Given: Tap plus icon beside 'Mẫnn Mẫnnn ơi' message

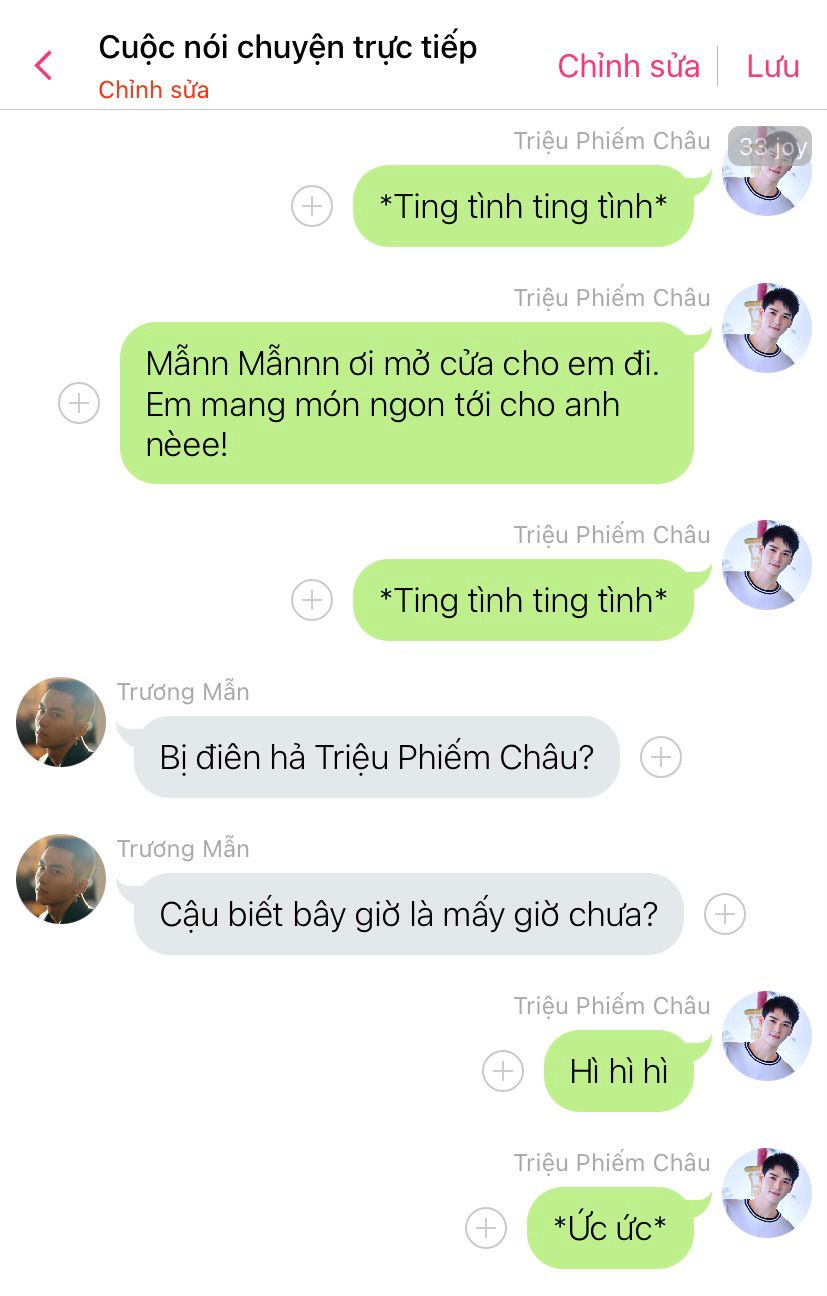Looking at the screenshot, I should tap(79, 404).
